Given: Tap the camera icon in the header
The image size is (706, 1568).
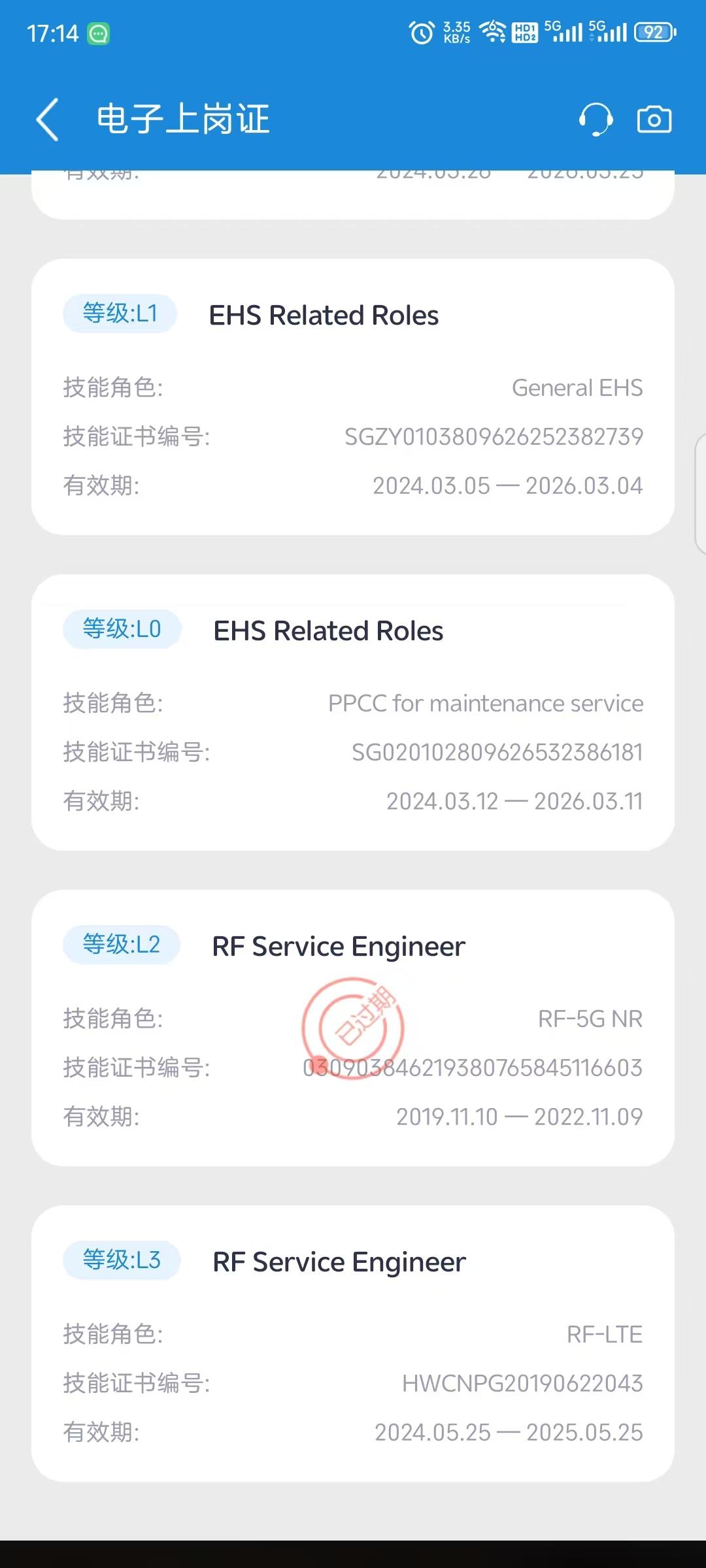Looking at the screenshot, I should tap(654, 120).
